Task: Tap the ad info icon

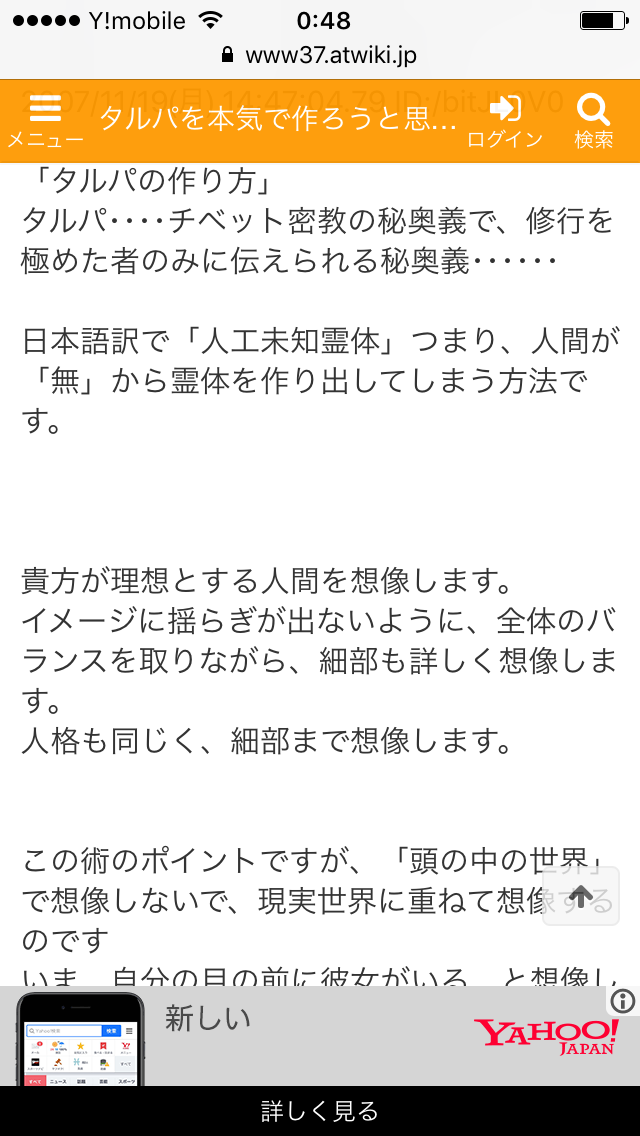Action: click(x=622, y=1000)
